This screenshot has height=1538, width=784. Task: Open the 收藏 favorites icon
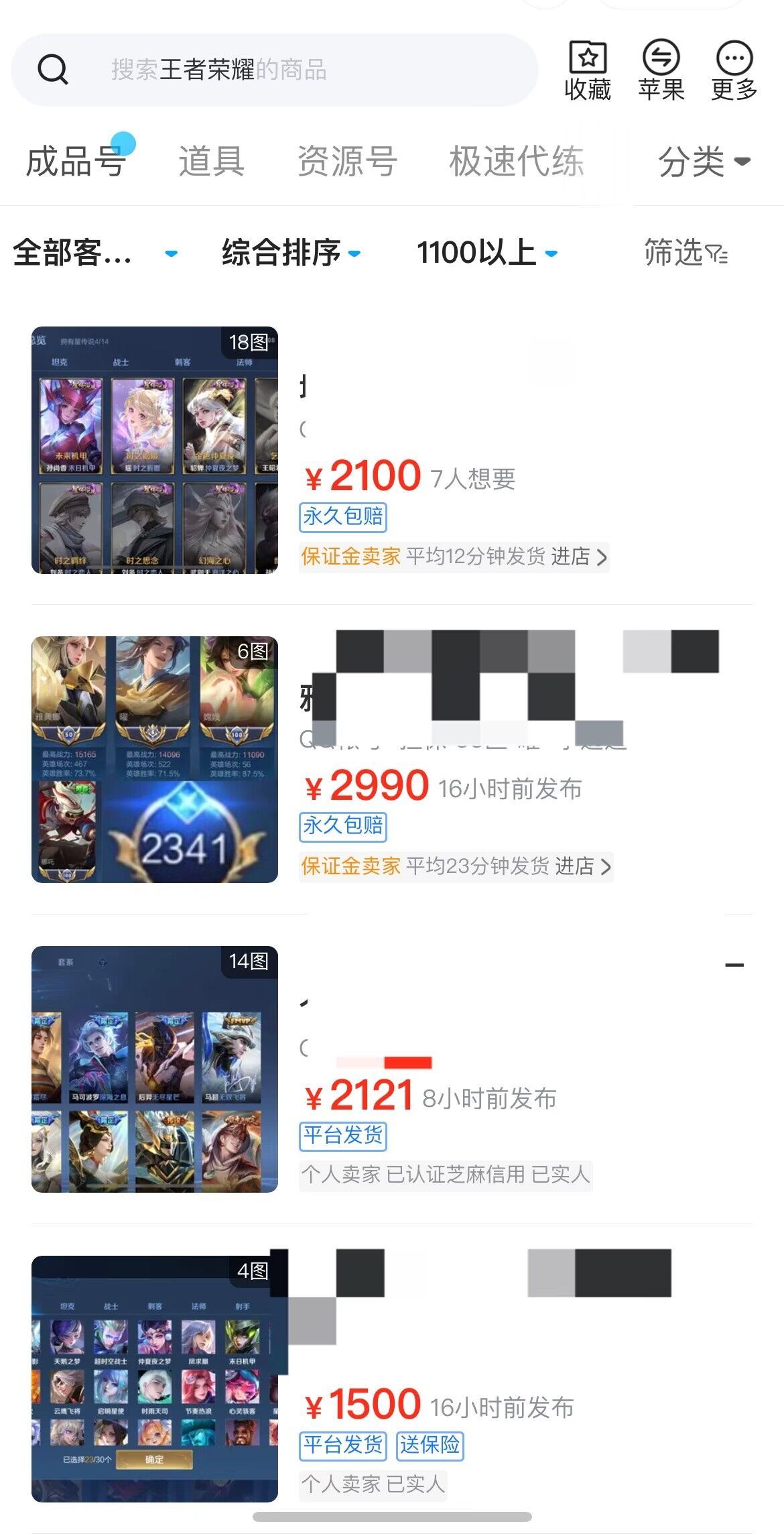coord(587,70)
